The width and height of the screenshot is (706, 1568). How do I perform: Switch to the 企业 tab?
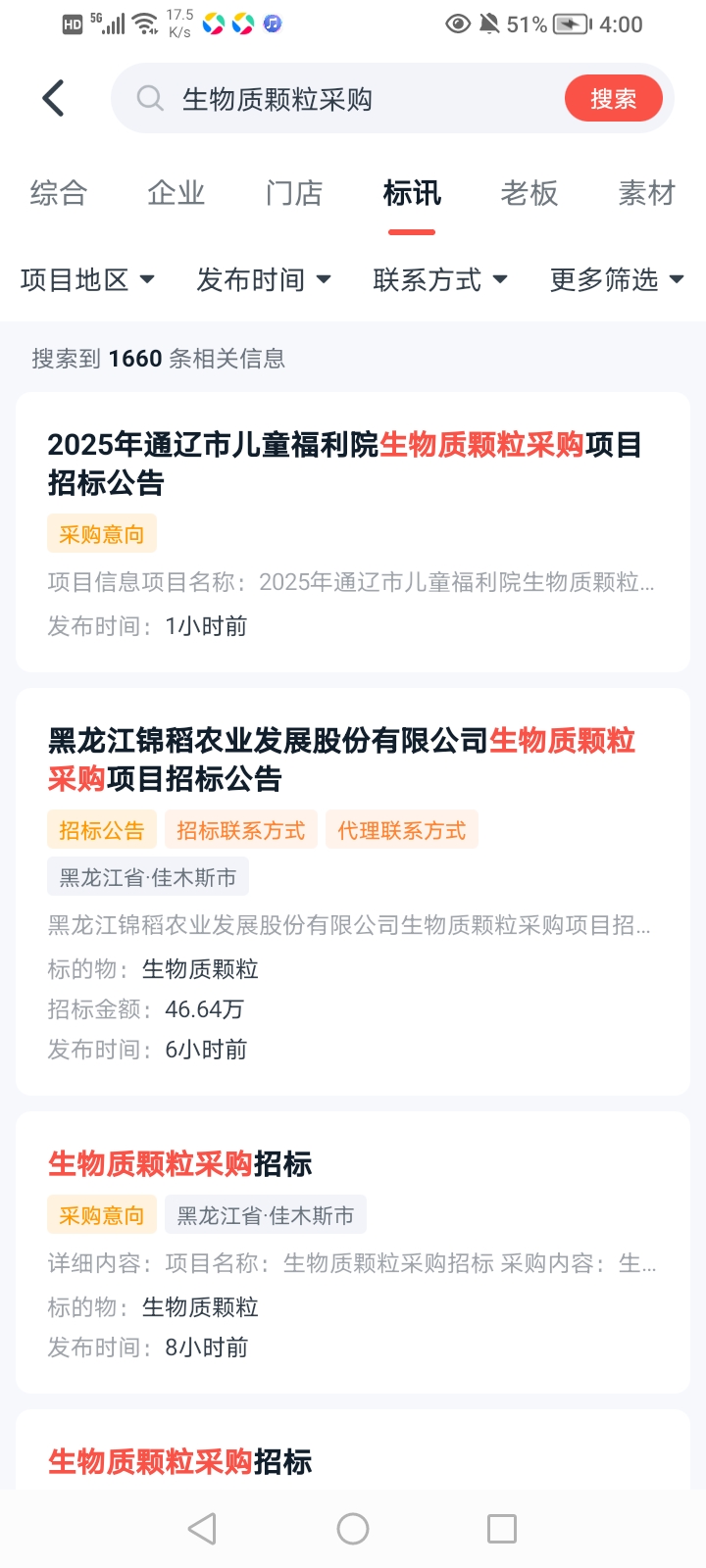(176, 193)
